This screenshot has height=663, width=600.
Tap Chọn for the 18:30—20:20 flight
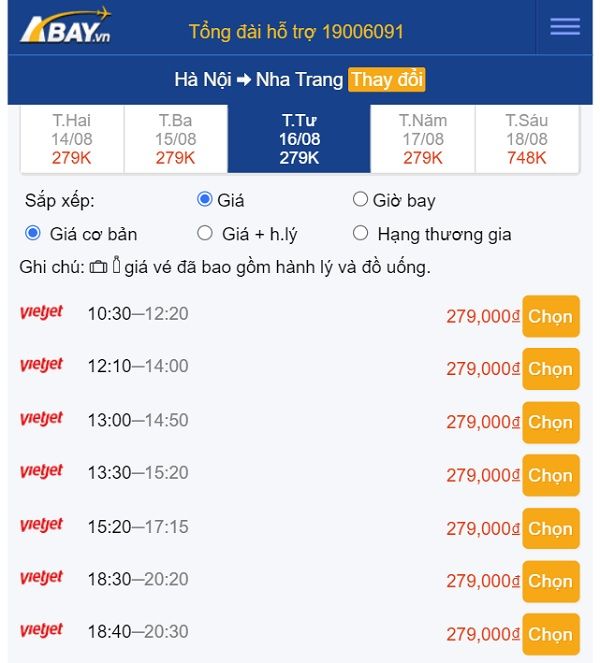tap(550, 581)
